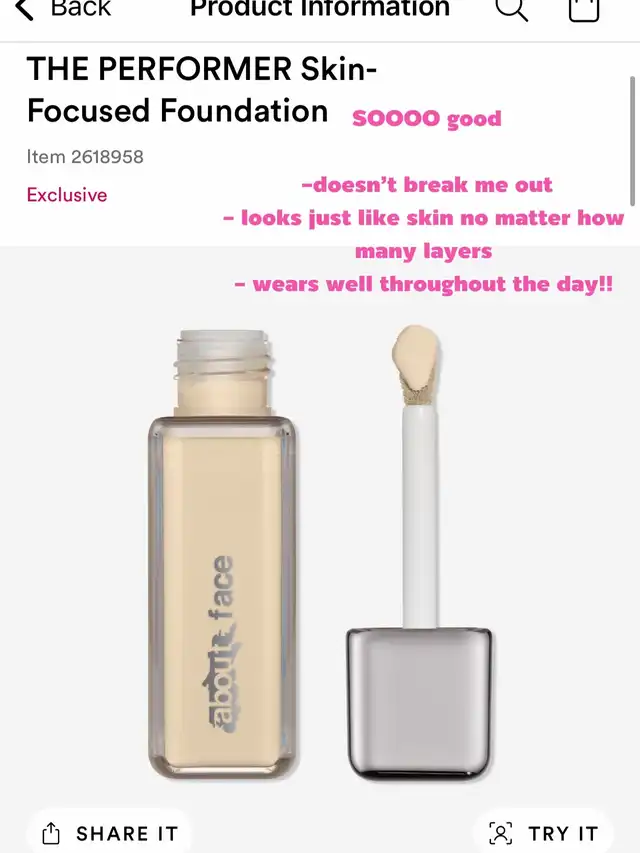The height and width of the screenshot is (853, 640).
Task: Go back to the previous page
Action: click(x=60, y=10)
